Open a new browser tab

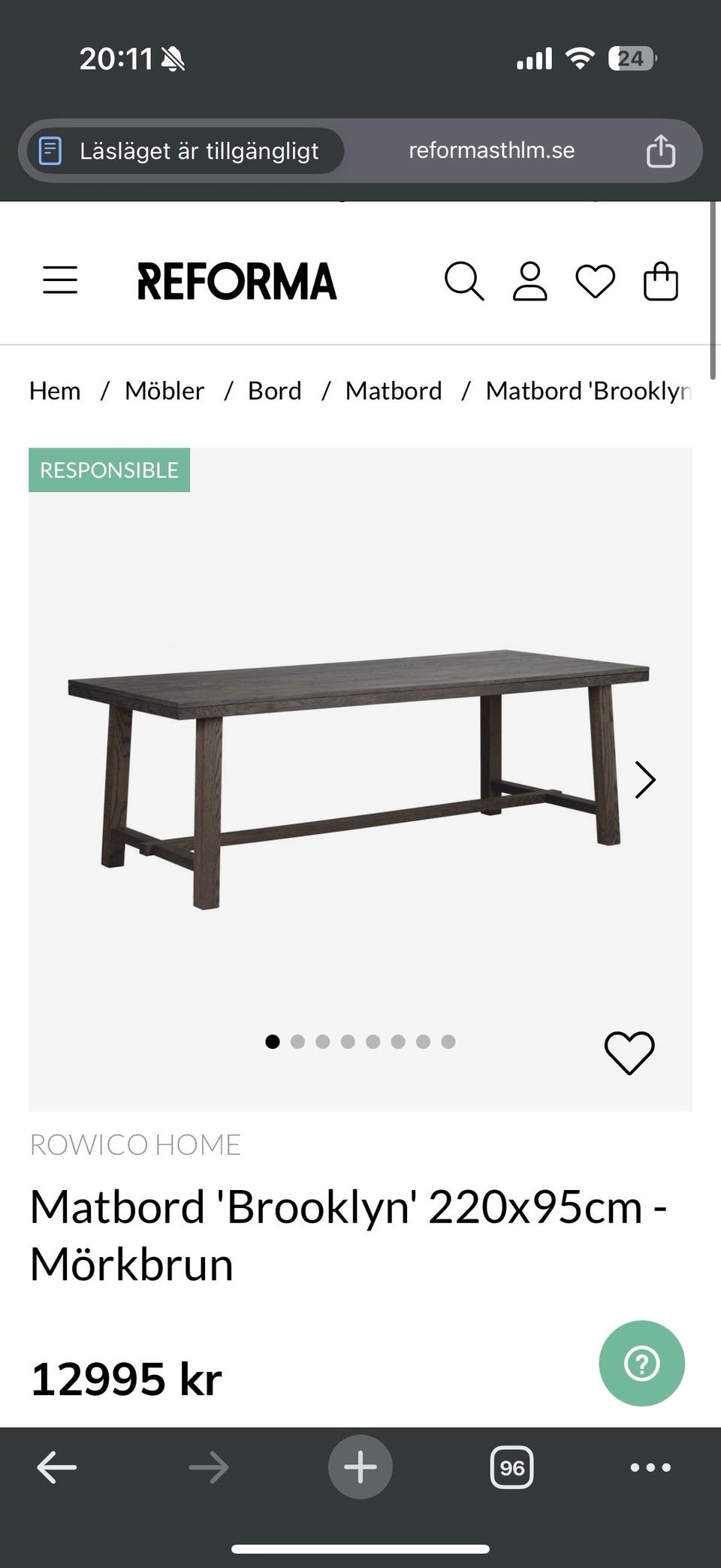pyautogui.click(x=360, y=1467)
